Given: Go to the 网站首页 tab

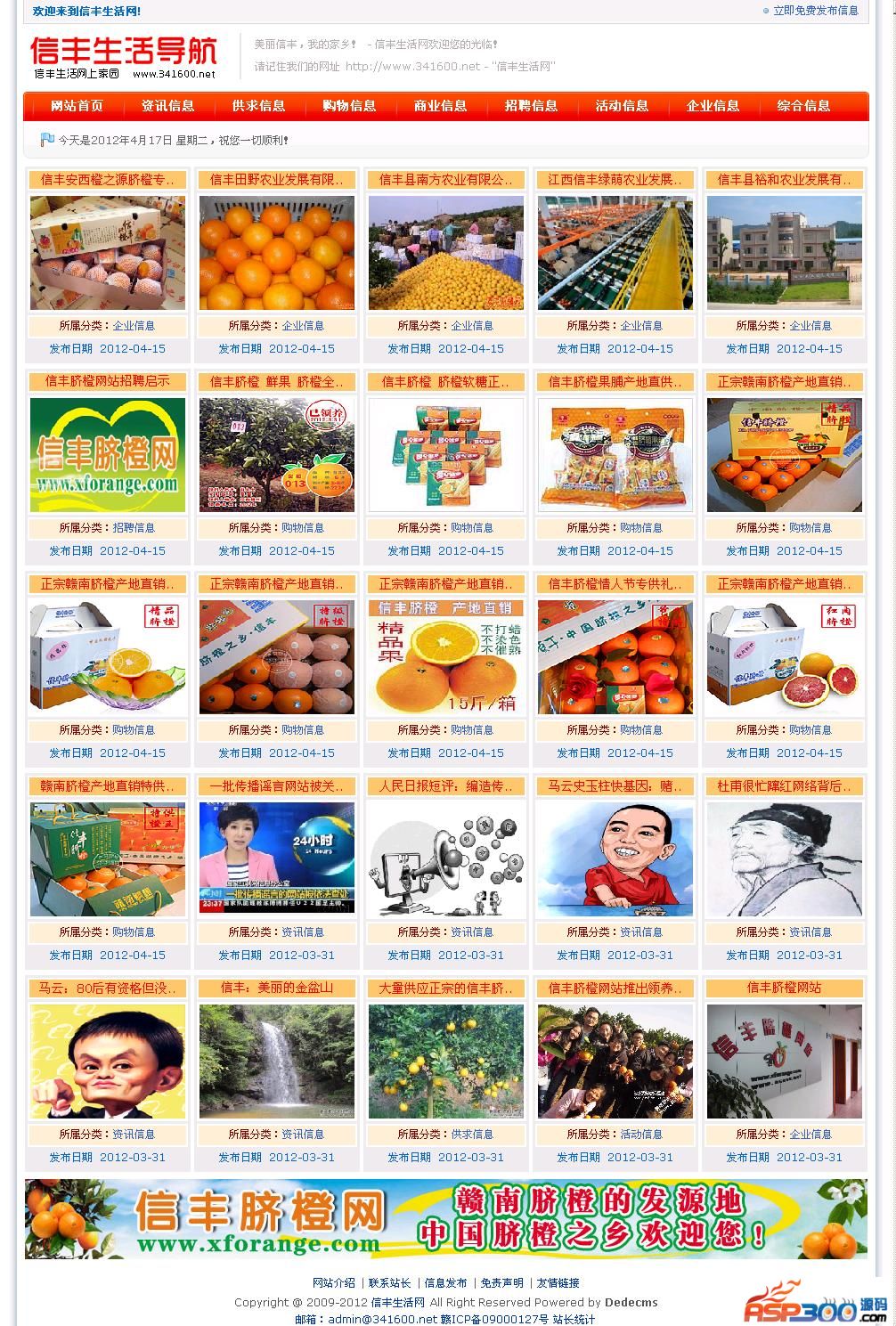Looking at the screenshot, I should [77, 106].
